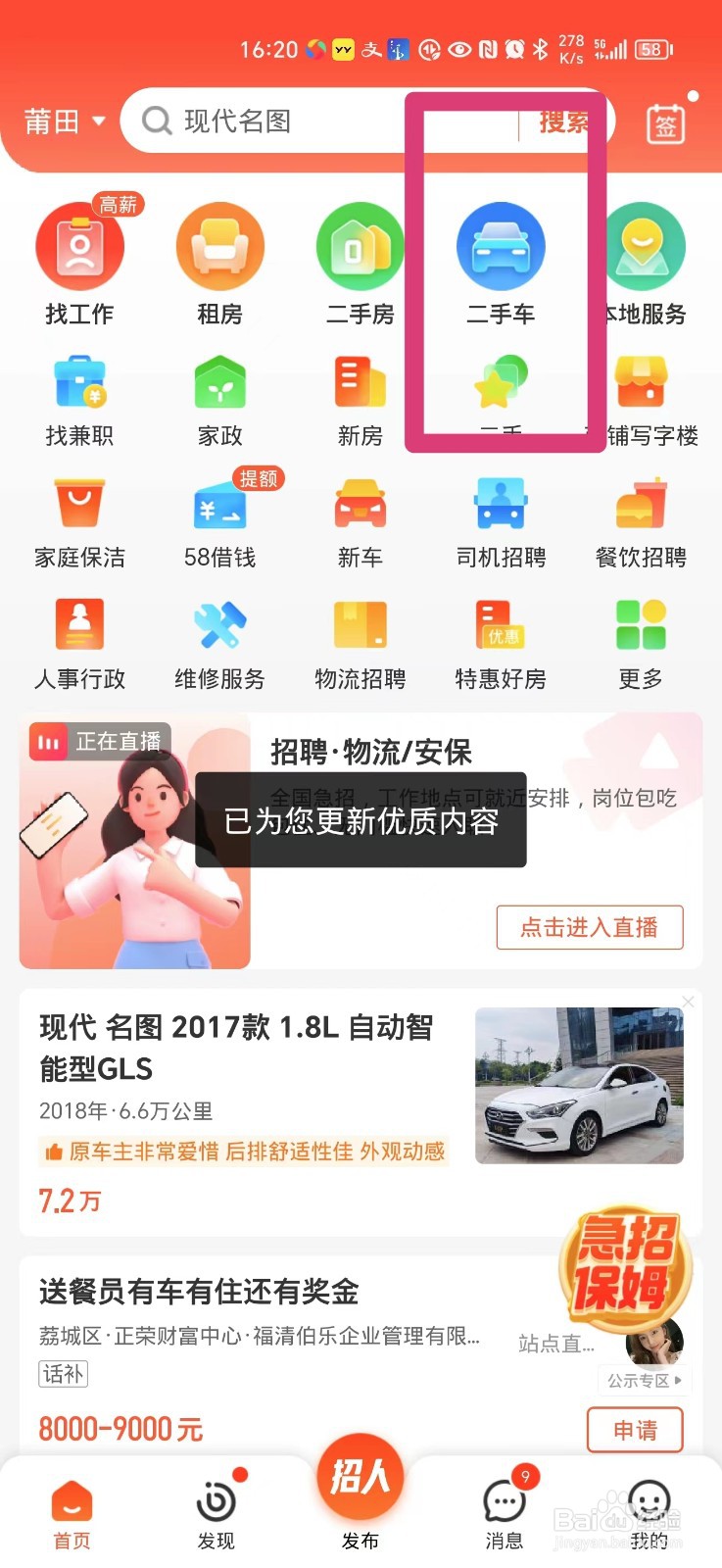Open 特惠好房 discounted housing deals
Screen dimensions: 722x1568
click(501, 642)
